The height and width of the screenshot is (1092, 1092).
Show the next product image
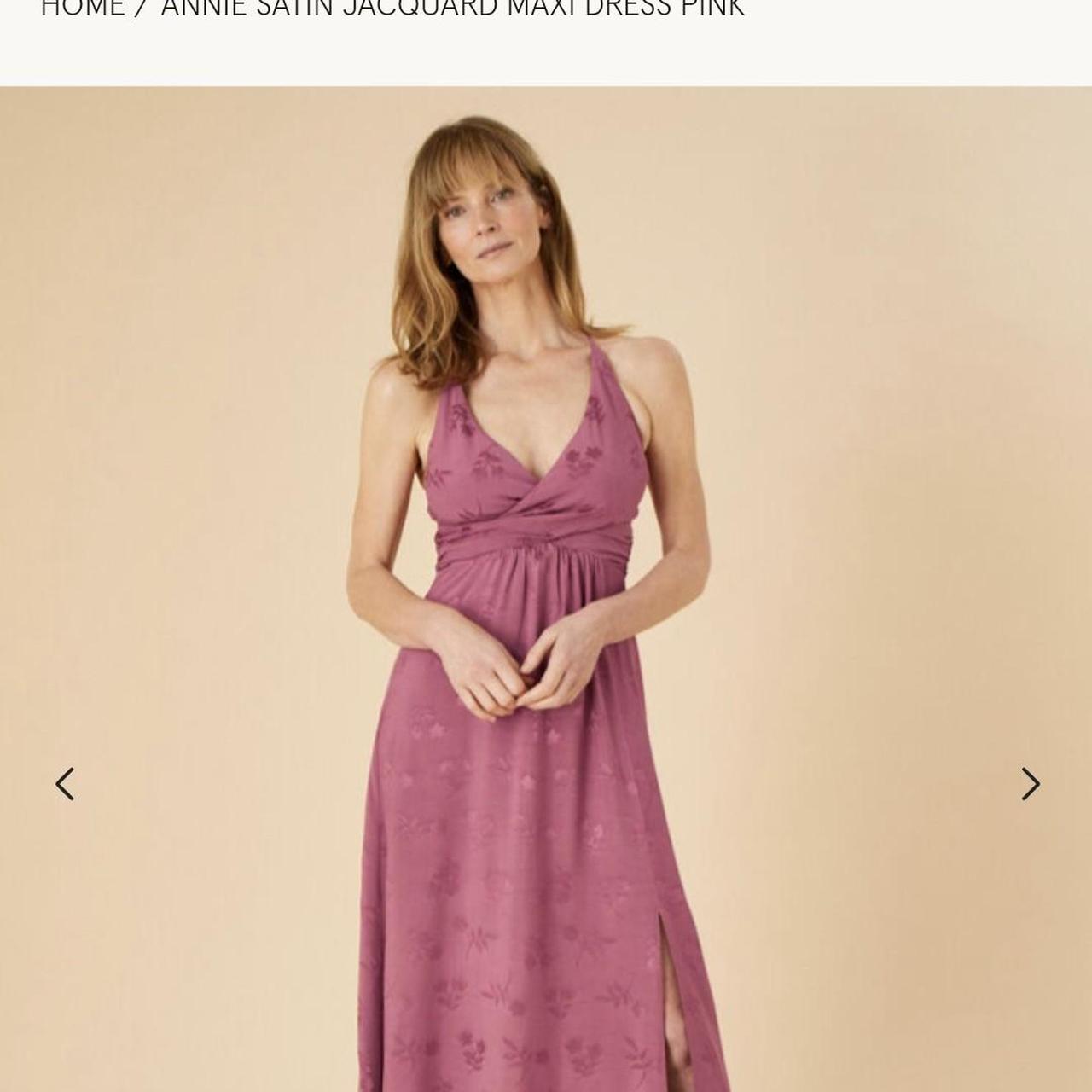[1031, 784]
